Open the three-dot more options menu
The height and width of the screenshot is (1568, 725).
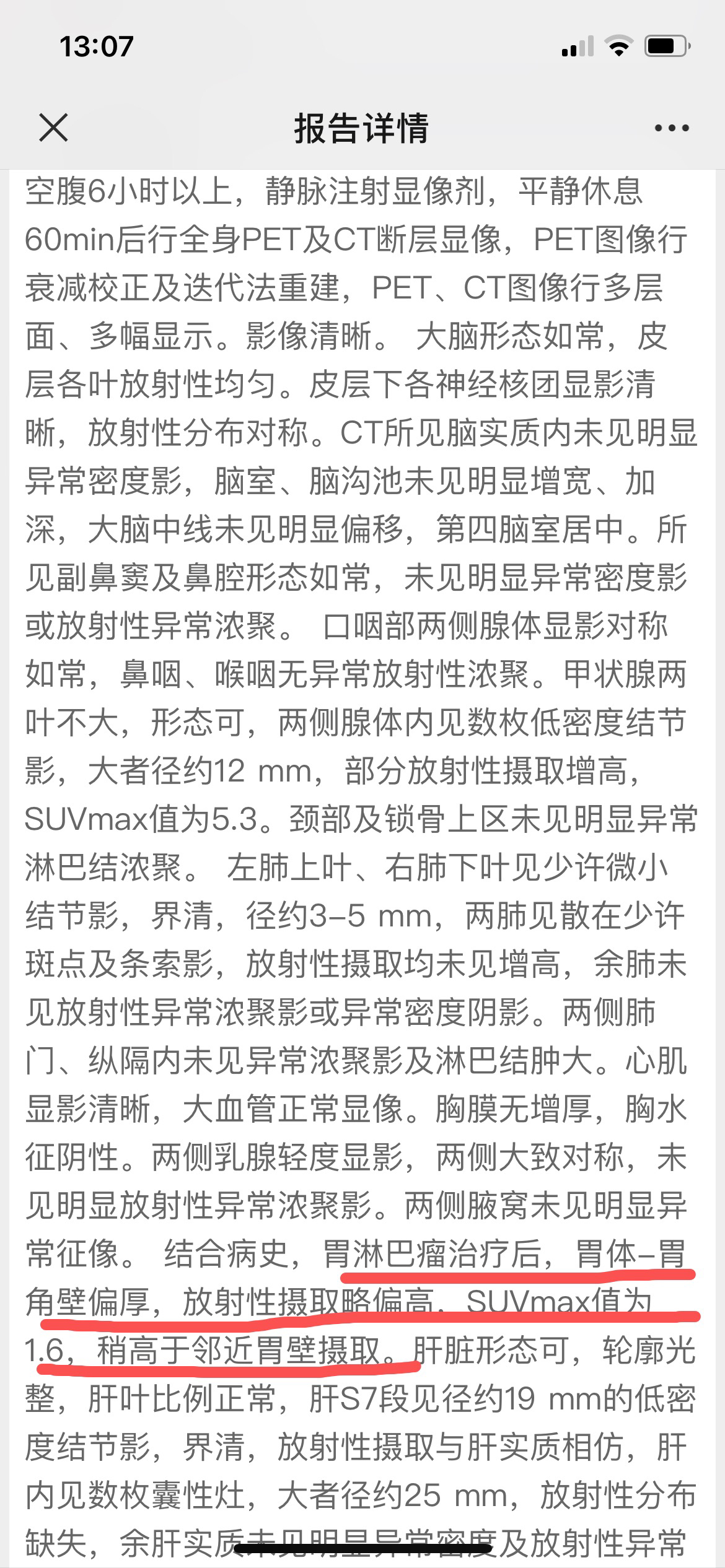pos(672,128)
